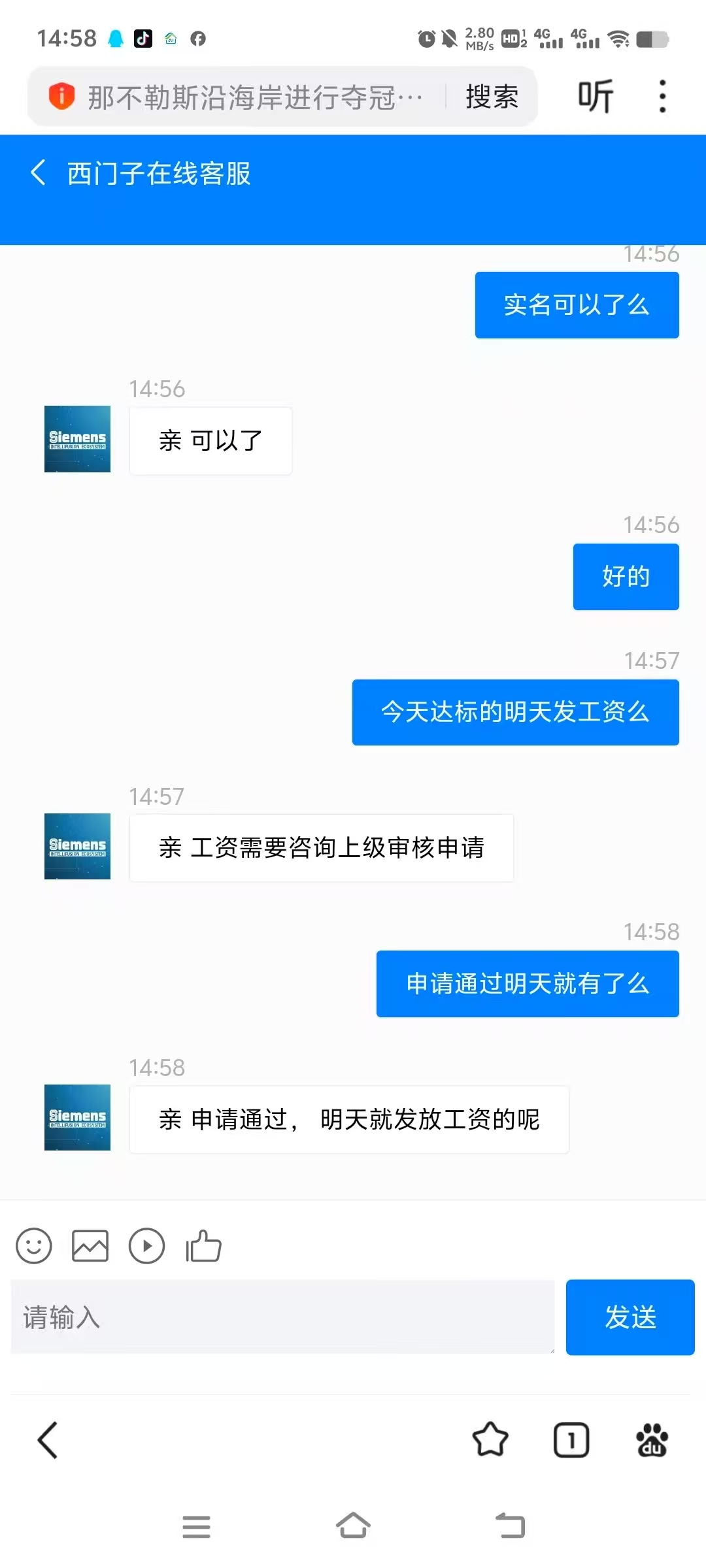Open the Baidu paw home button
The width and height of the screenshot is (706, 1568).
click(x=652, y=1440)
